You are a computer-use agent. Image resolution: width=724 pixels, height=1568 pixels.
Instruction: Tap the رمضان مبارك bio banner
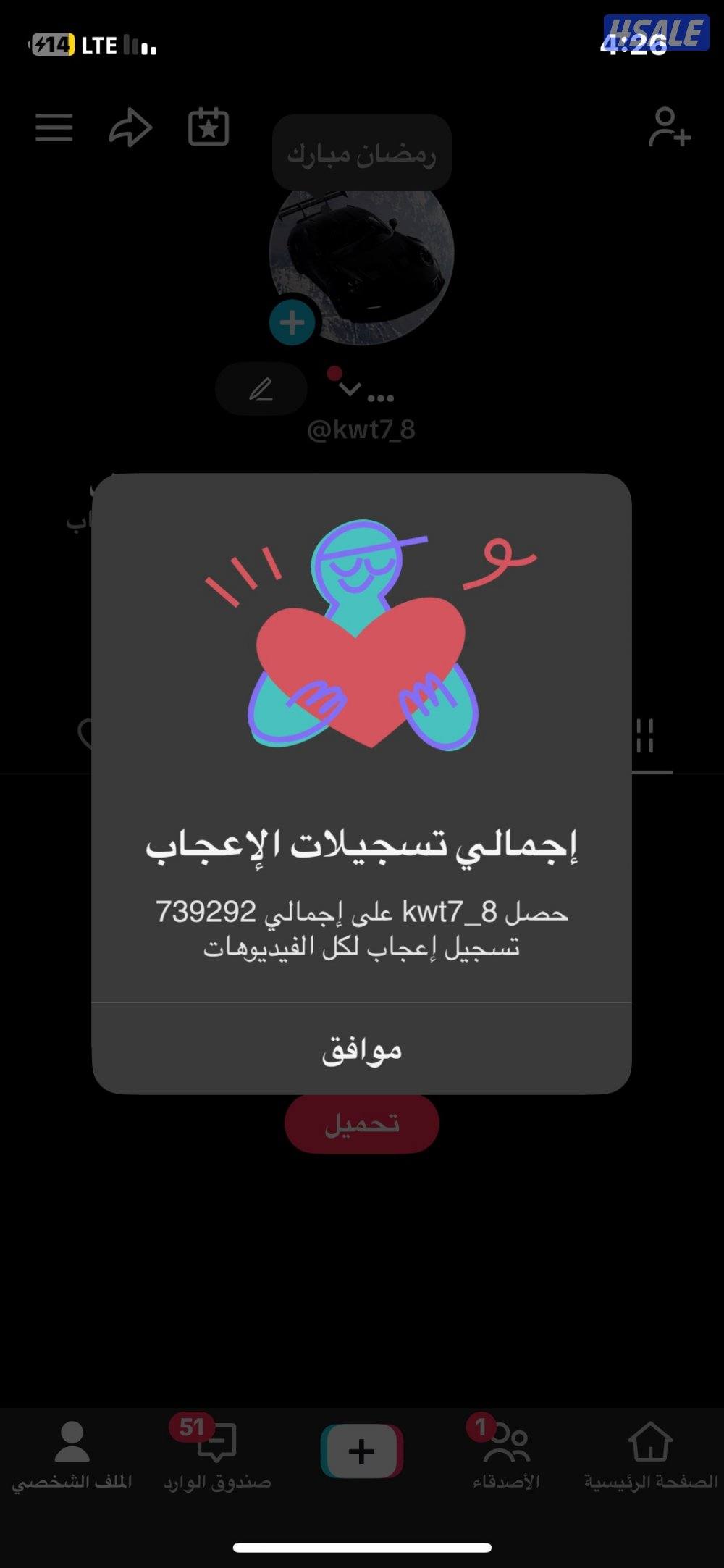(362, 152)
